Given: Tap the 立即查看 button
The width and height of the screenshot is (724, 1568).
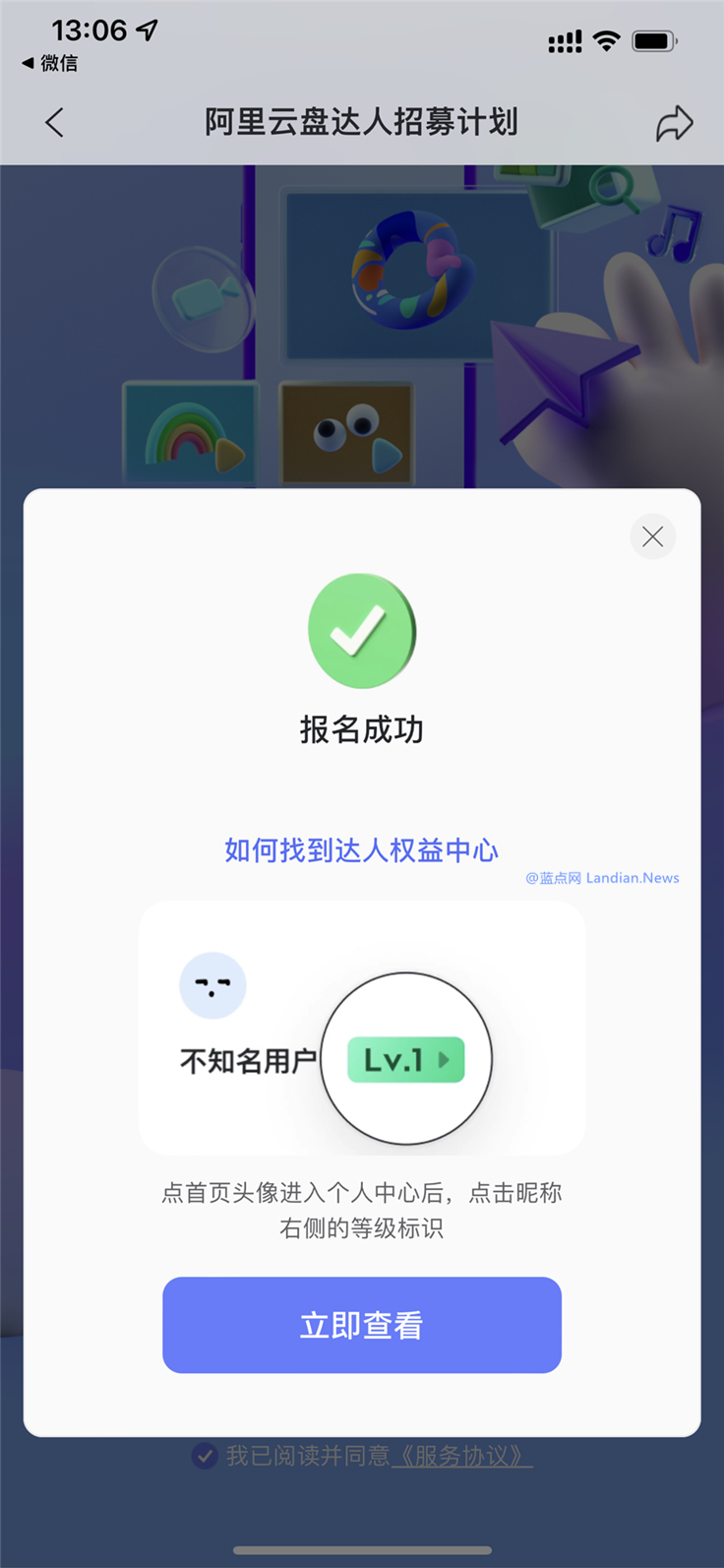Looking at the screenshot, I should pos(362,1325).
